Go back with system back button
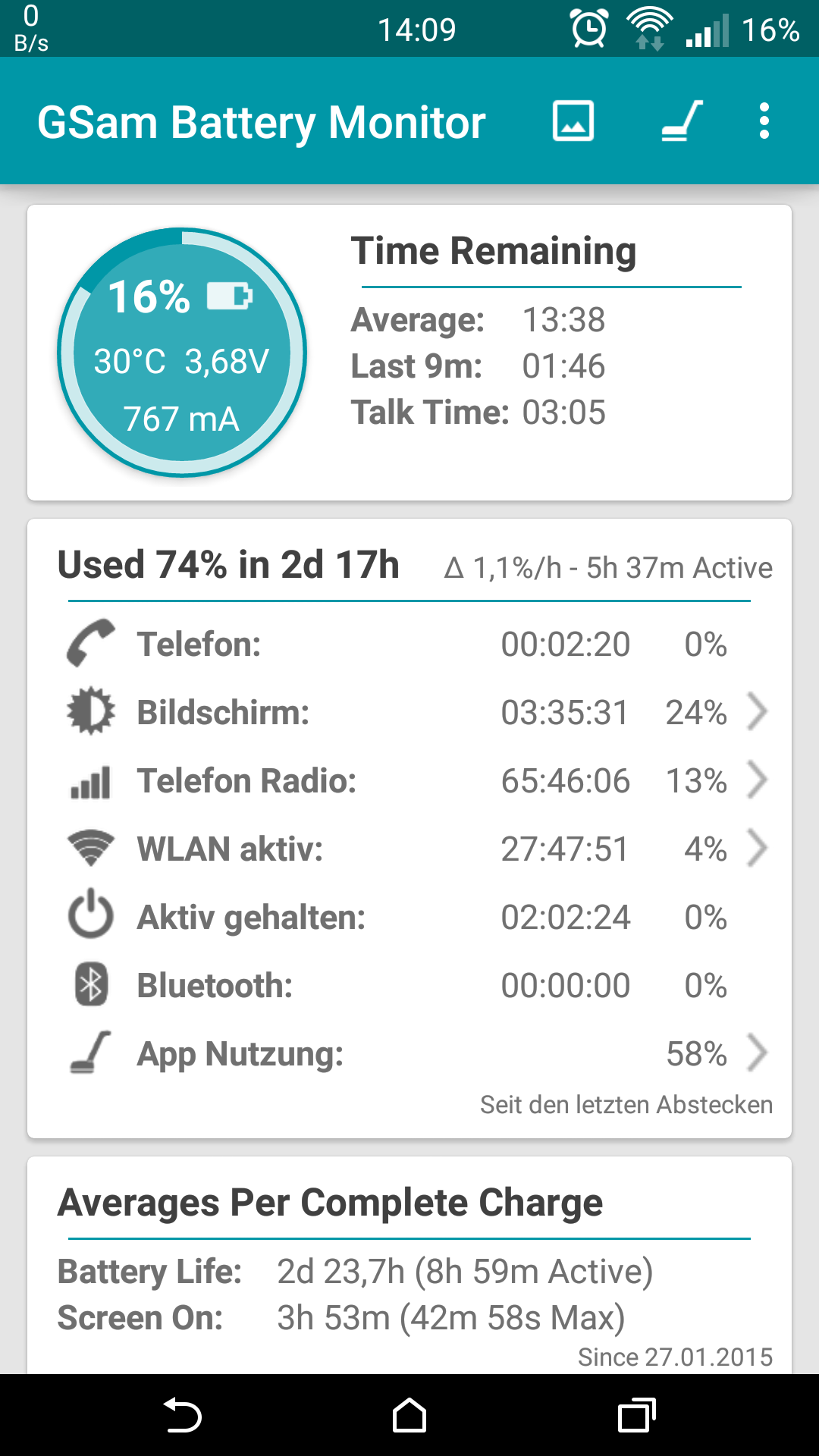Screen dimensions: 819x1456 tap(183, 1415)
